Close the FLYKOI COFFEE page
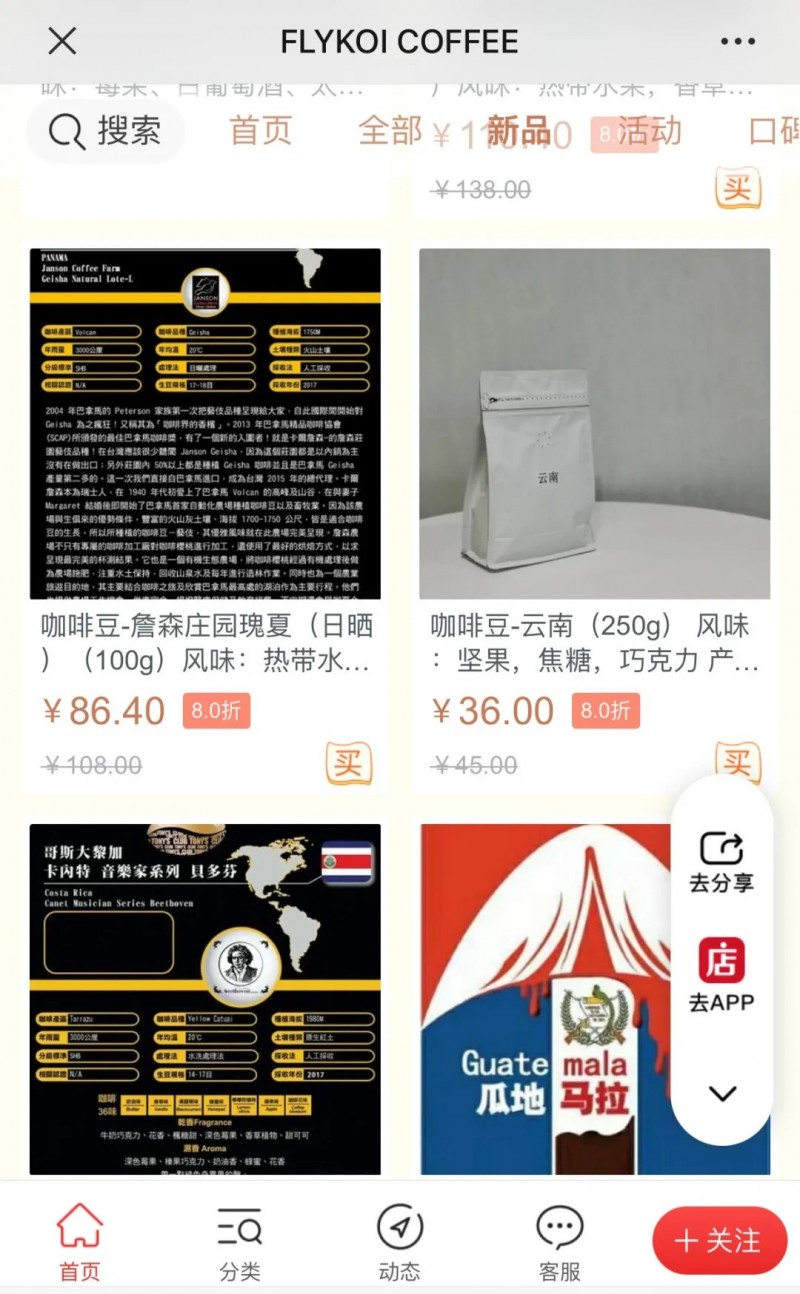The image size is (800, 1294). [x=62, y=41]
